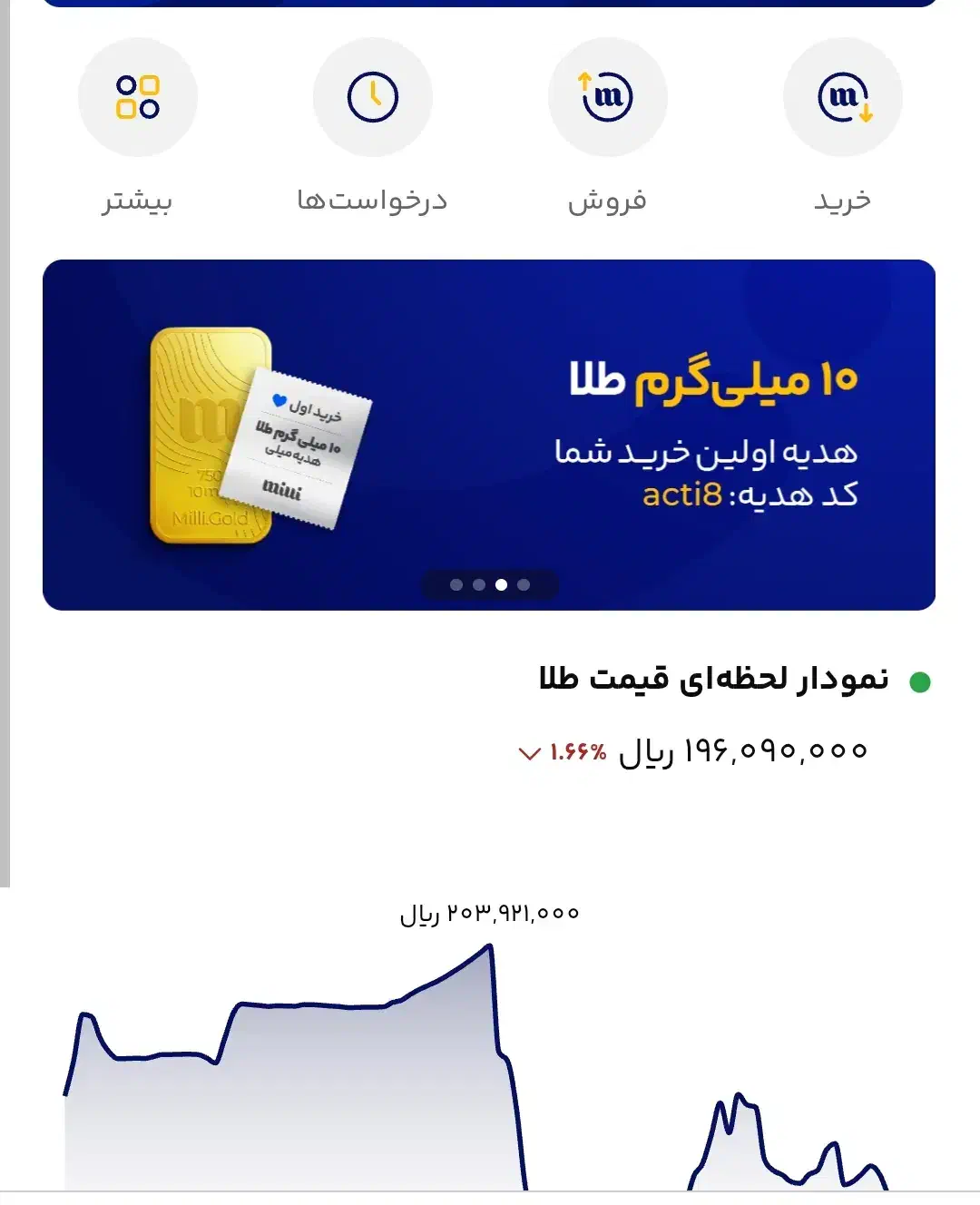Click the green status dot beside chart title
This screenshot has width=980, height=1205.
(x=919, y=682)
